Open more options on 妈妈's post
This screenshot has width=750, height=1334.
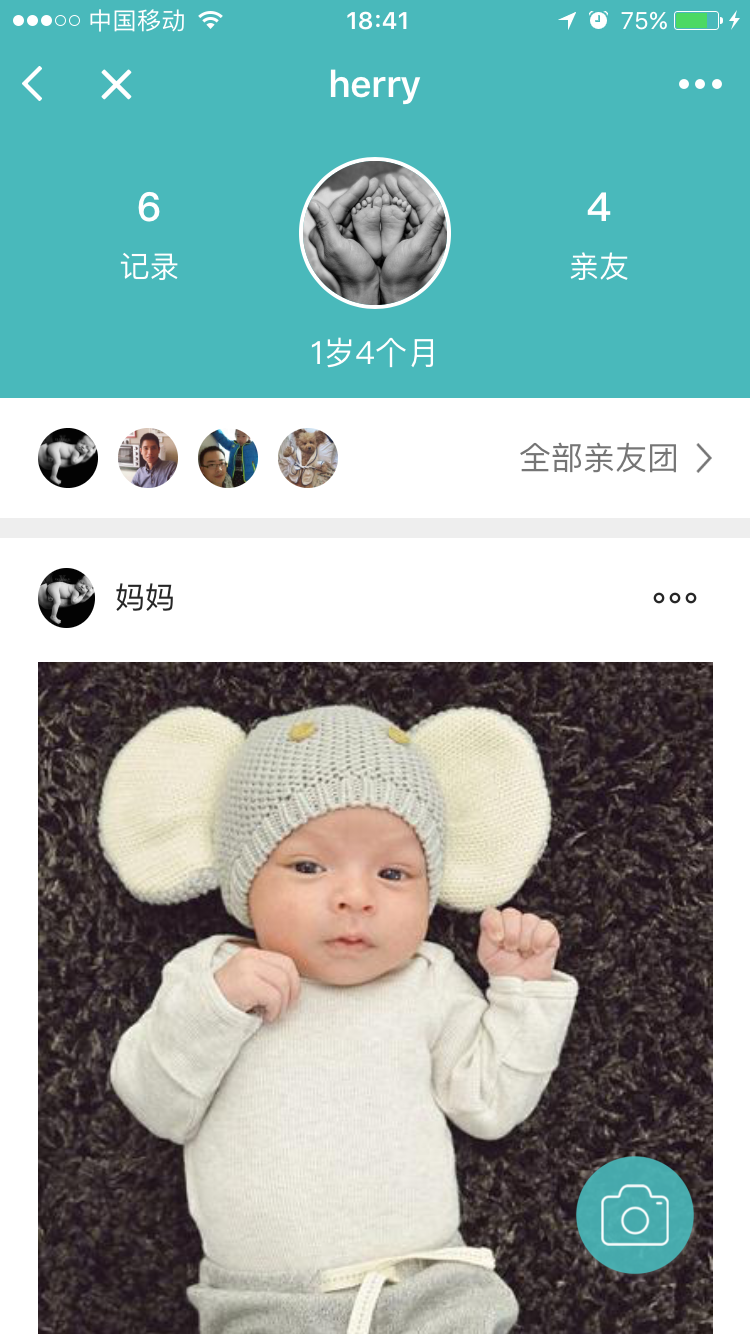coord(675,598)
